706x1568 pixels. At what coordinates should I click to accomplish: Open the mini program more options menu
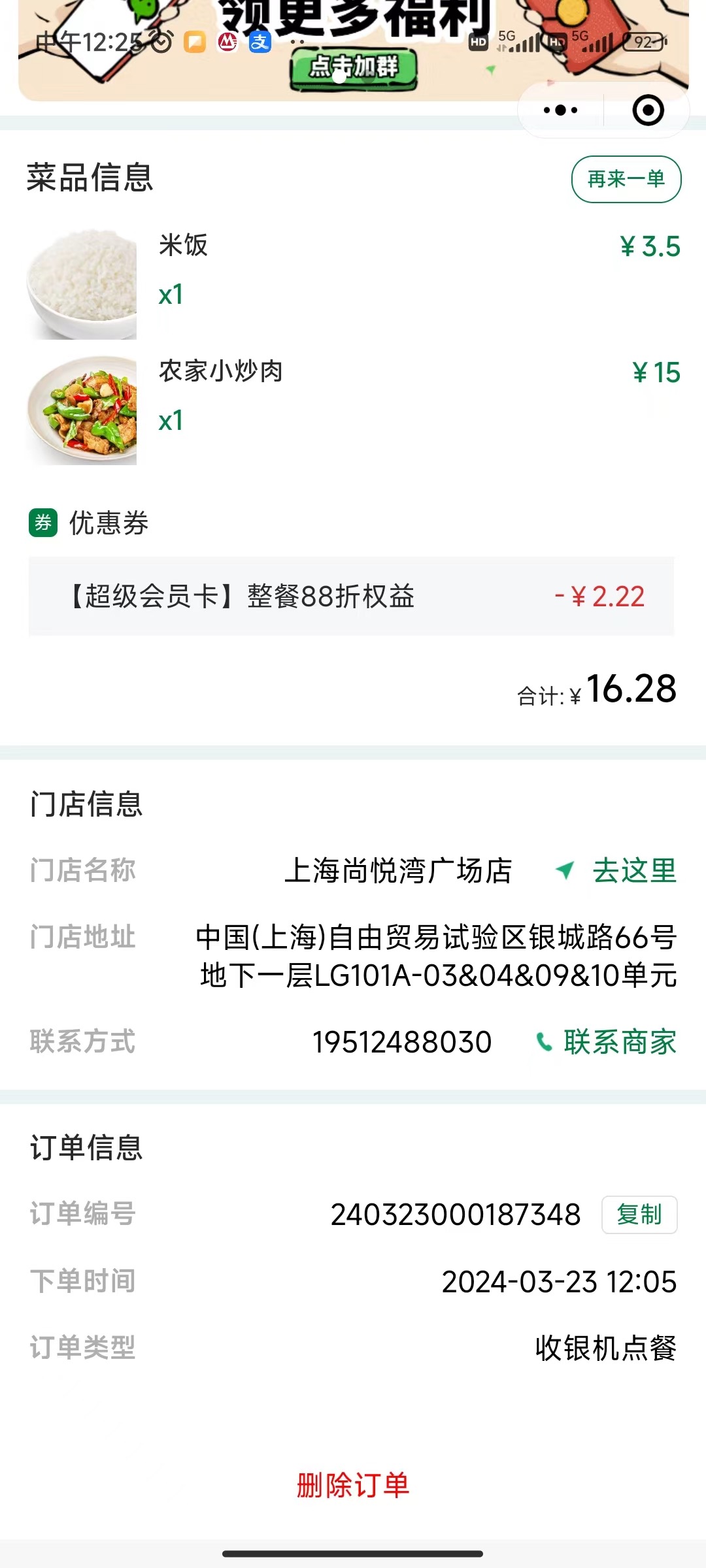click(561, 110)
